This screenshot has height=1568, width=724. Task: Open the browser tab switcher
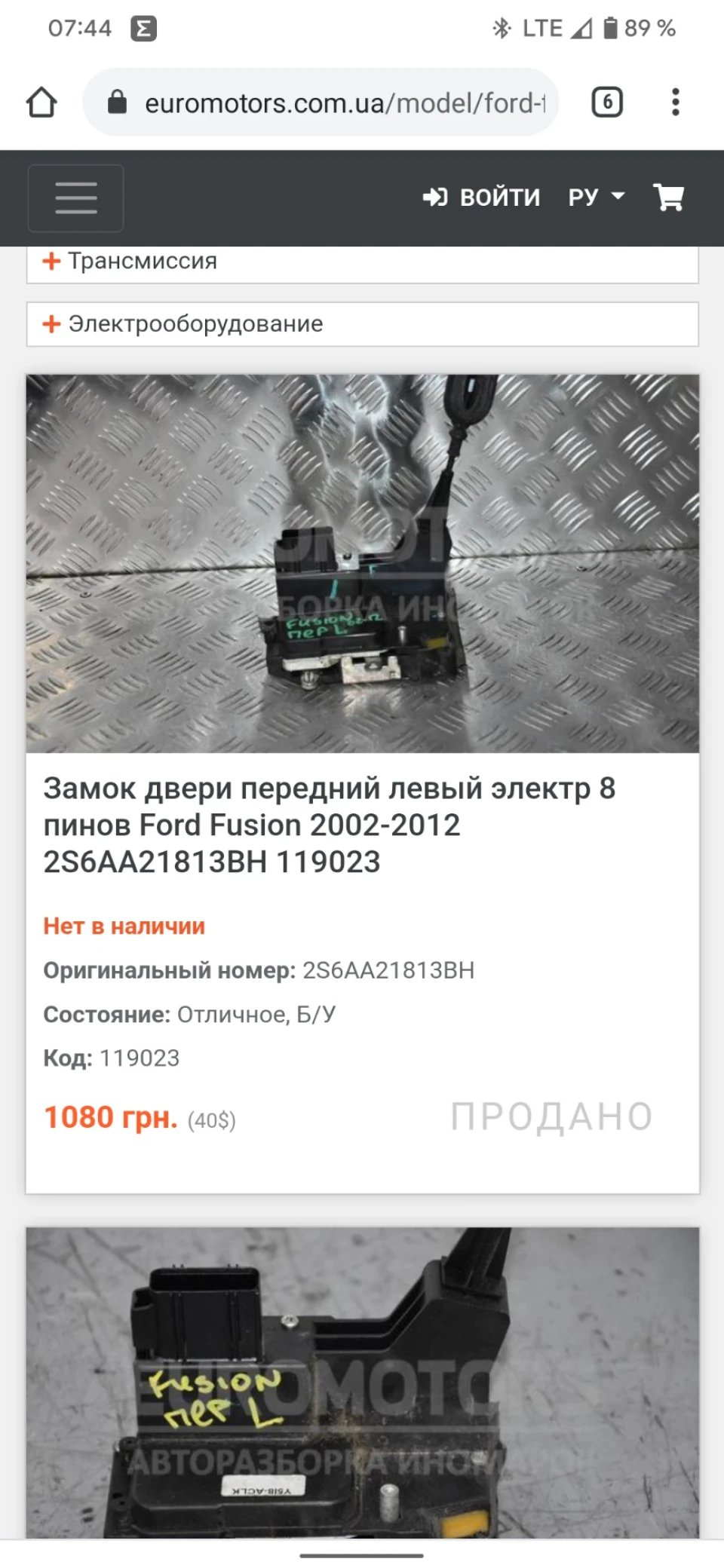(x=607, y=103)
